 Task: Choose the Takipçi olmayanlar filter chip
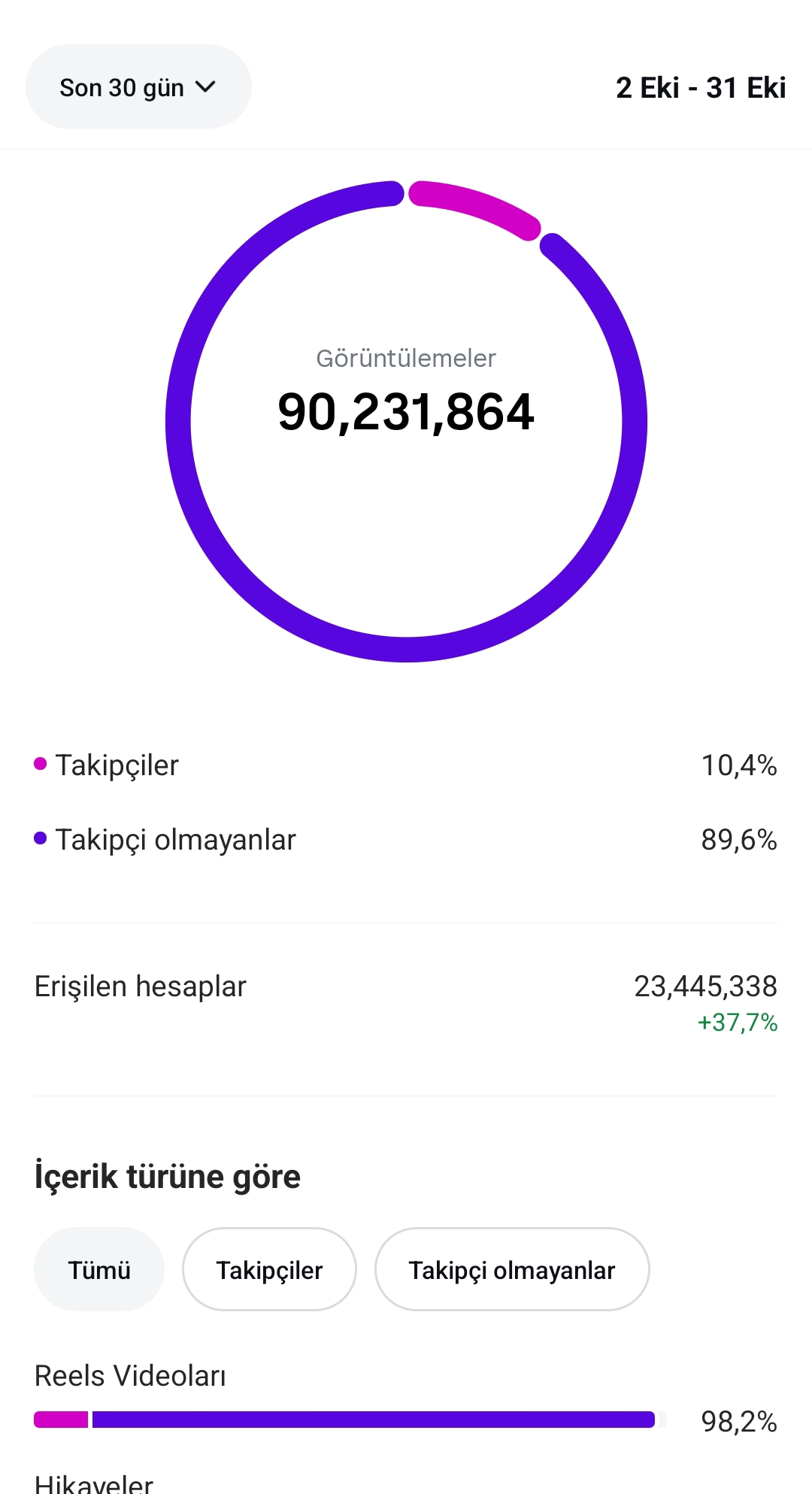point(512,1269)
